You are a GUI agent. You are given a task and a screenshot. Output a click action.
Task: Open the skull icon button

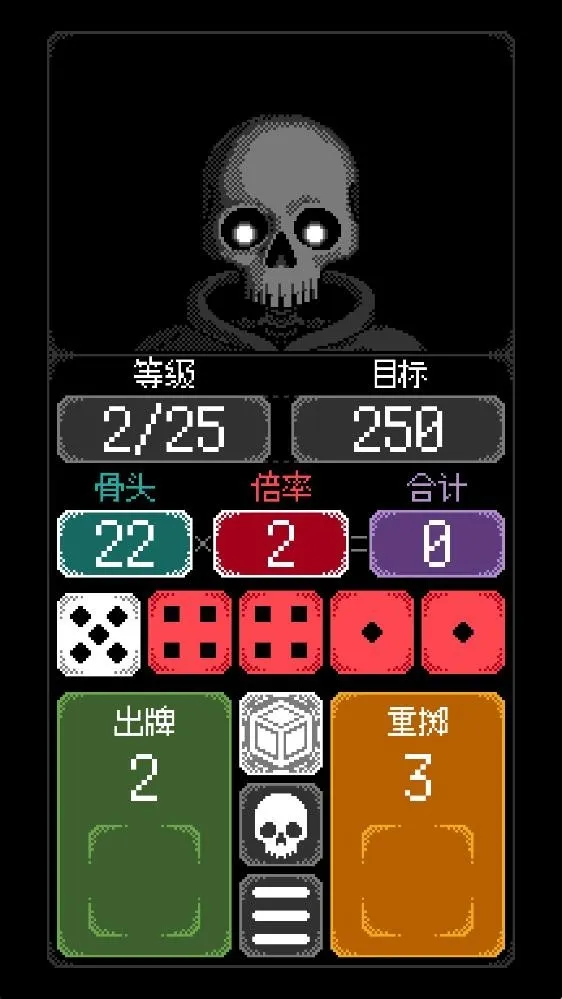tap(280, 825)
